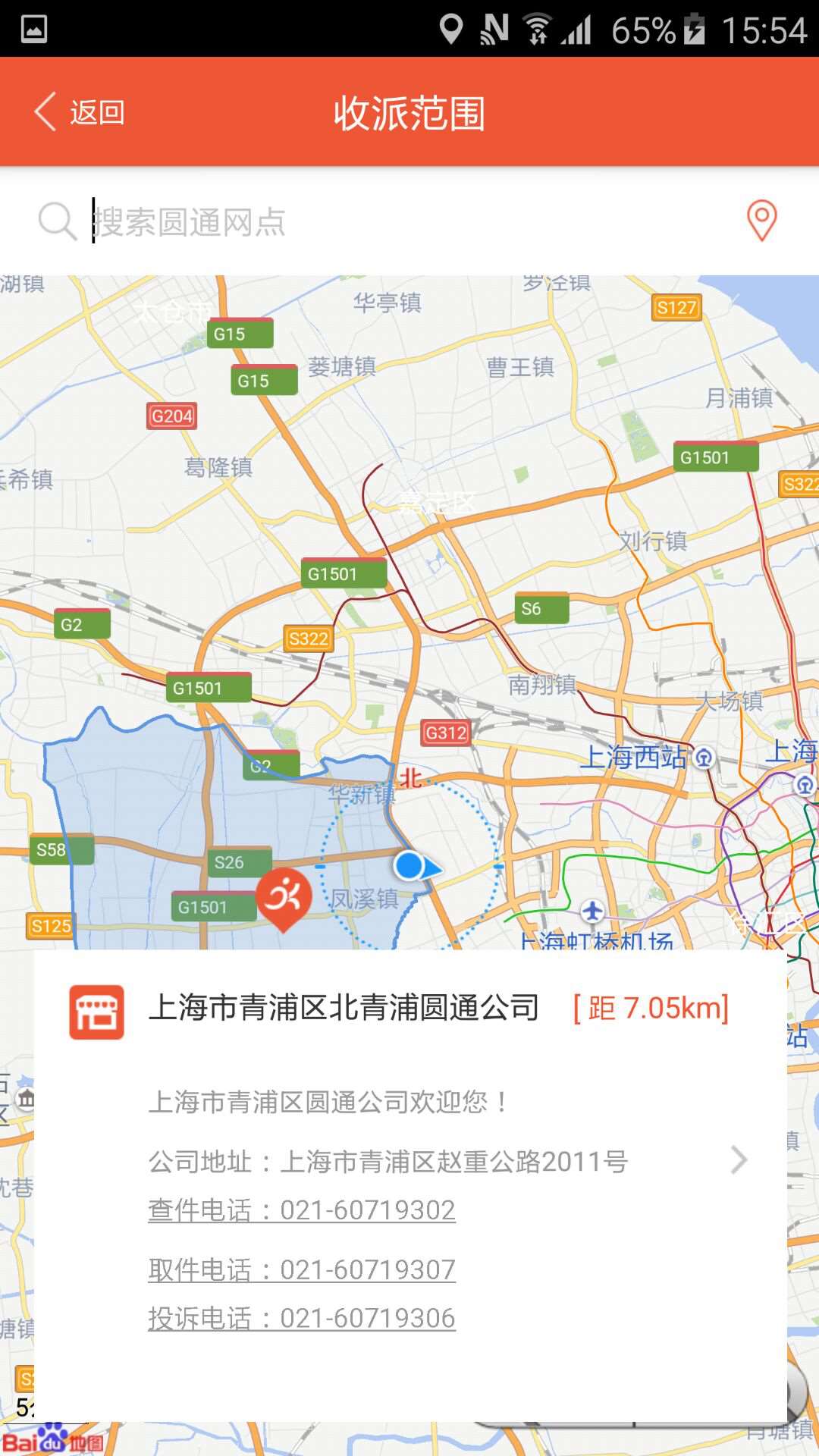Go back via the 返回 button
The image size is (819, 1456).
click(x=80, y=112)
